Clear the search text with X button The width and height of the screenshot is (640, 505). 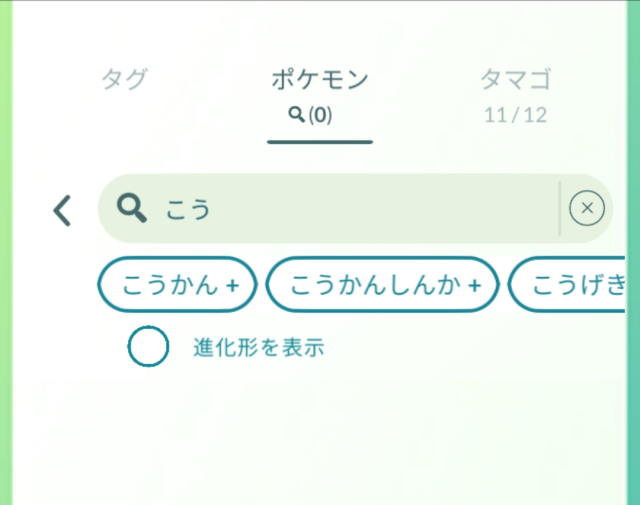[x=587, y=208]
